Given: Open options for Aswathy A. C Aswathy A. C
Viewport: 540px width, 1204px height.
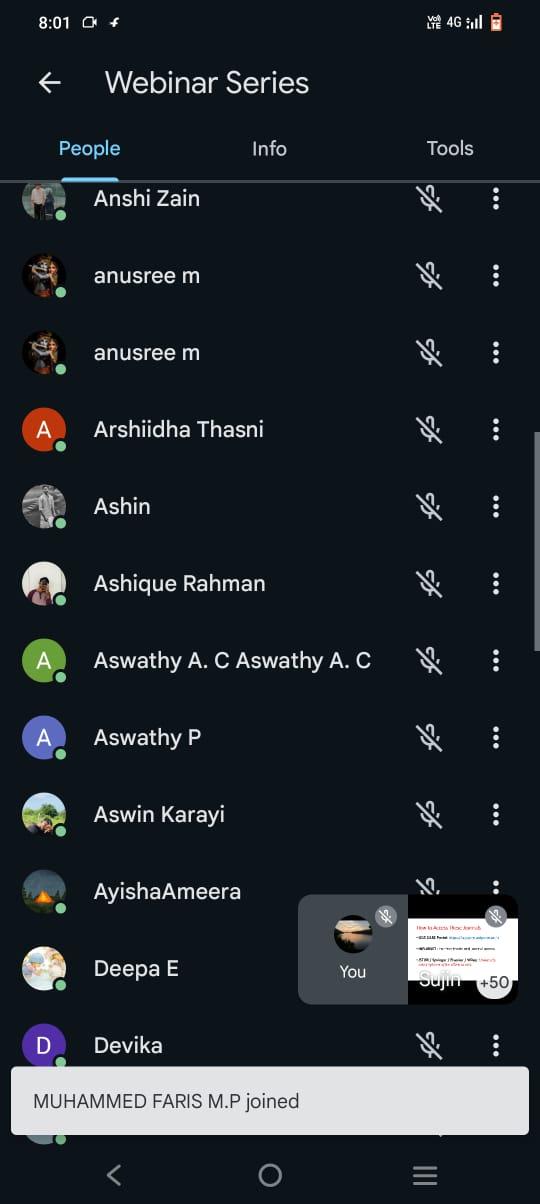Looking at the screenshot, I should coord(496,660).
